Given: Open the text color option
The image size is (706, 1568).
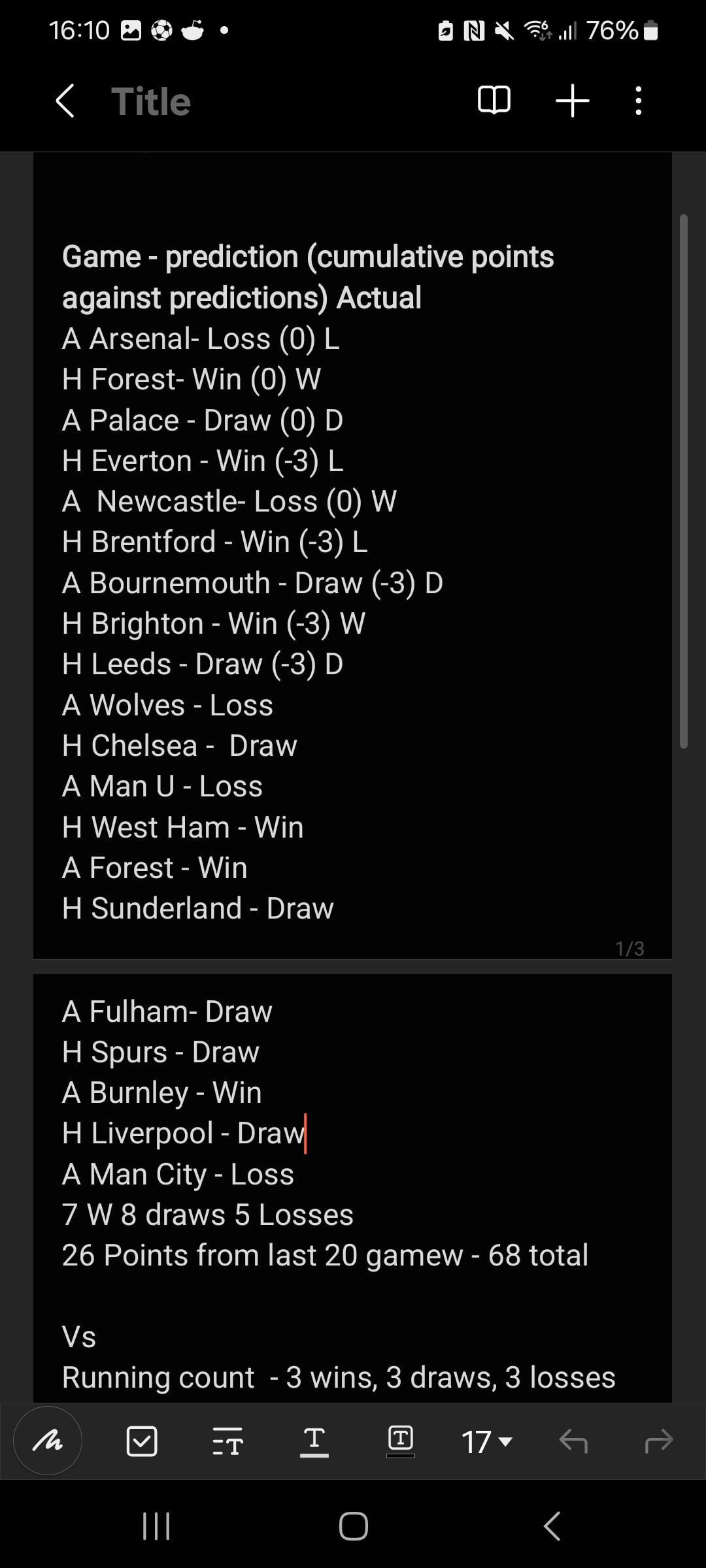Looking at the screenshot, I should point(314,1441).
